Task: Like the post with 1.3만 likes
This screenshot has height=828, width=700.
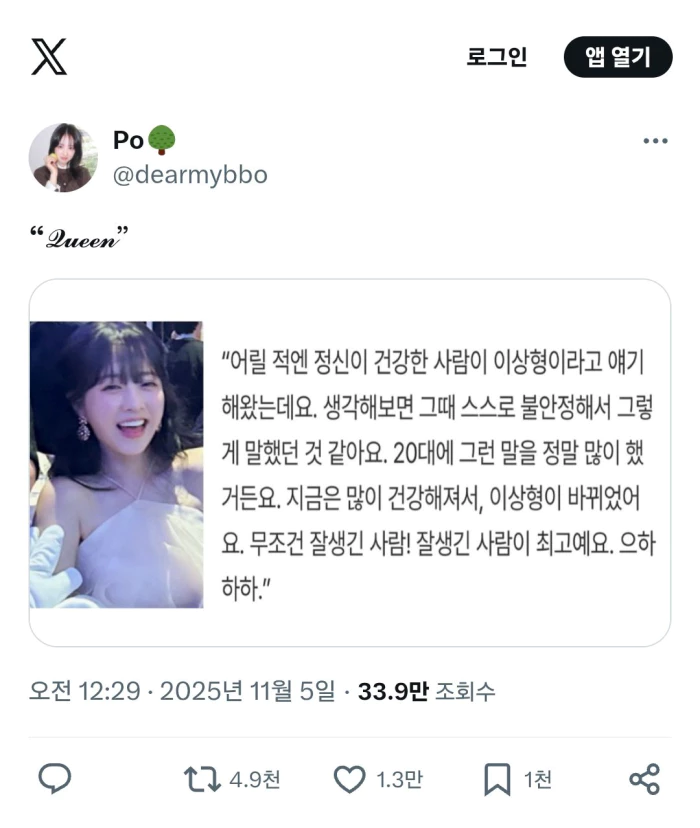Action: [349, 780]
